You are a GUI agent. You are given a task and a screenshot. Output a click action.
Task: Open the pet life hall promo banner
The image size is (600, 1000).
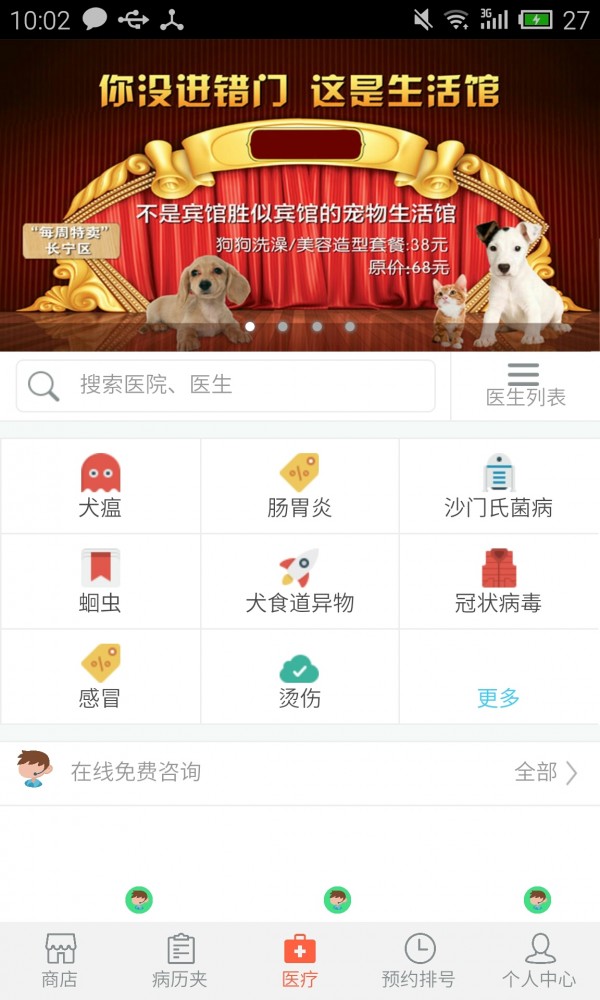pyautogui.click(x=300, y=195)
